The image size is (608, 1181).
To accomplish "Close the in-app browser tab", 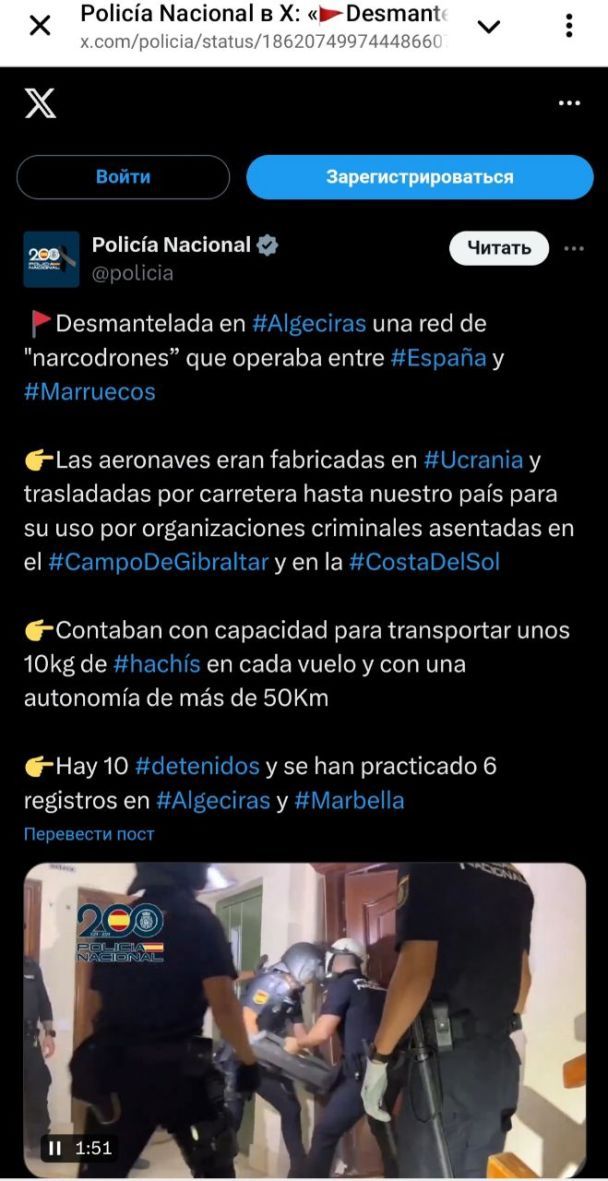I will [40, 26].
